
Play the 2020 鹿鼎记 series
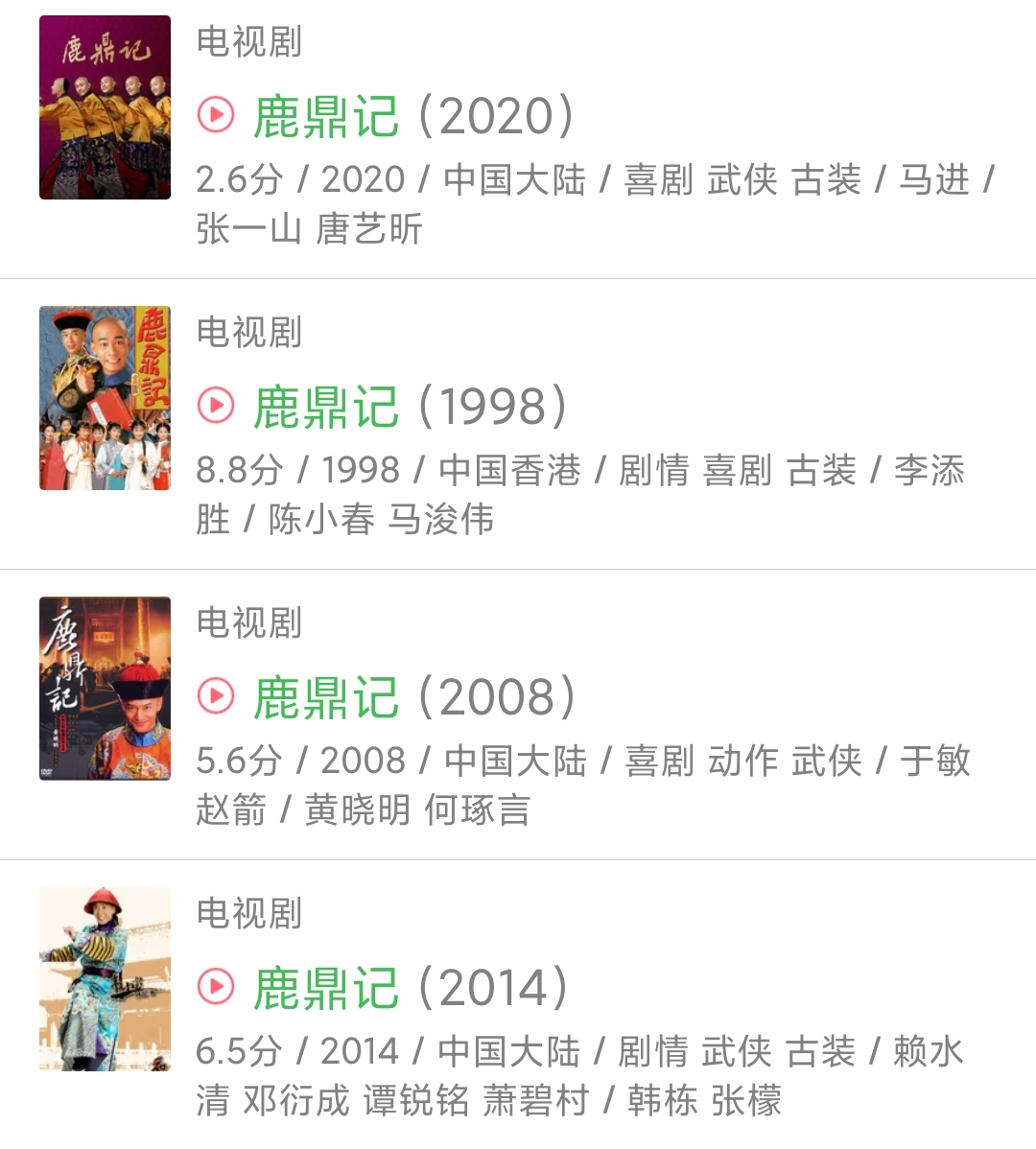pos(216,115)
